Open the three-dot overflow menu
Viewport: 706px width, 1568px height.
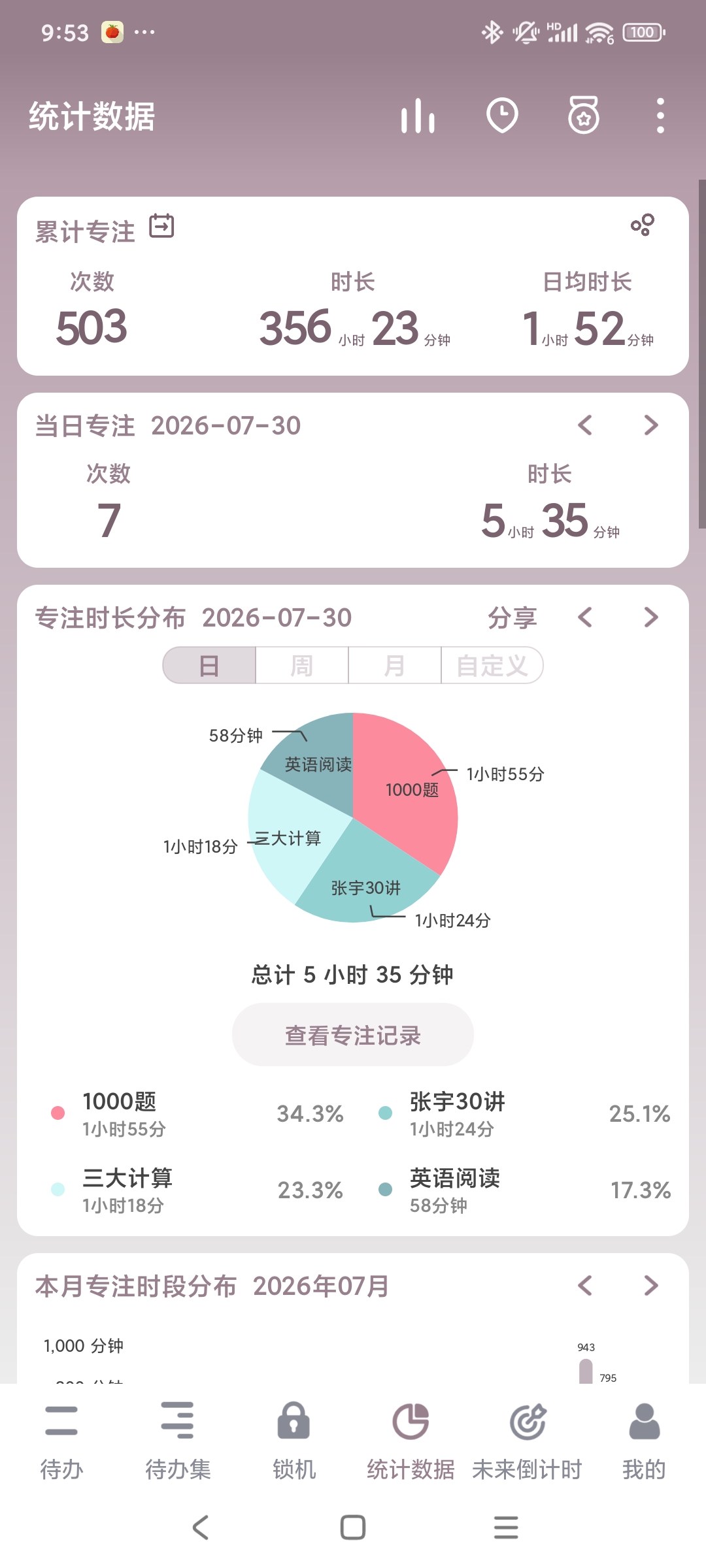660,116
